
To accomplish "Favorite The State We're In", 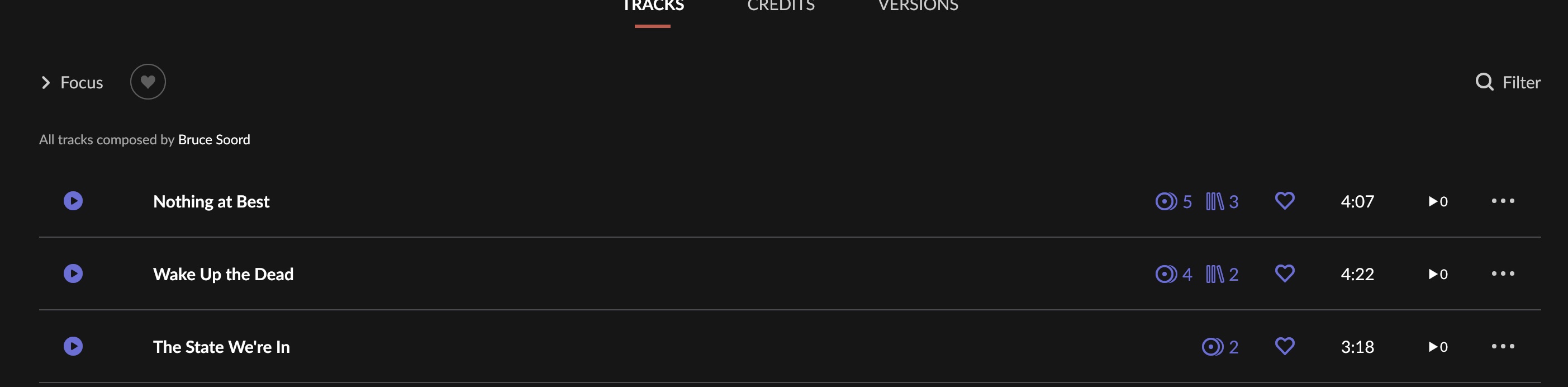I will [1284, 346].
